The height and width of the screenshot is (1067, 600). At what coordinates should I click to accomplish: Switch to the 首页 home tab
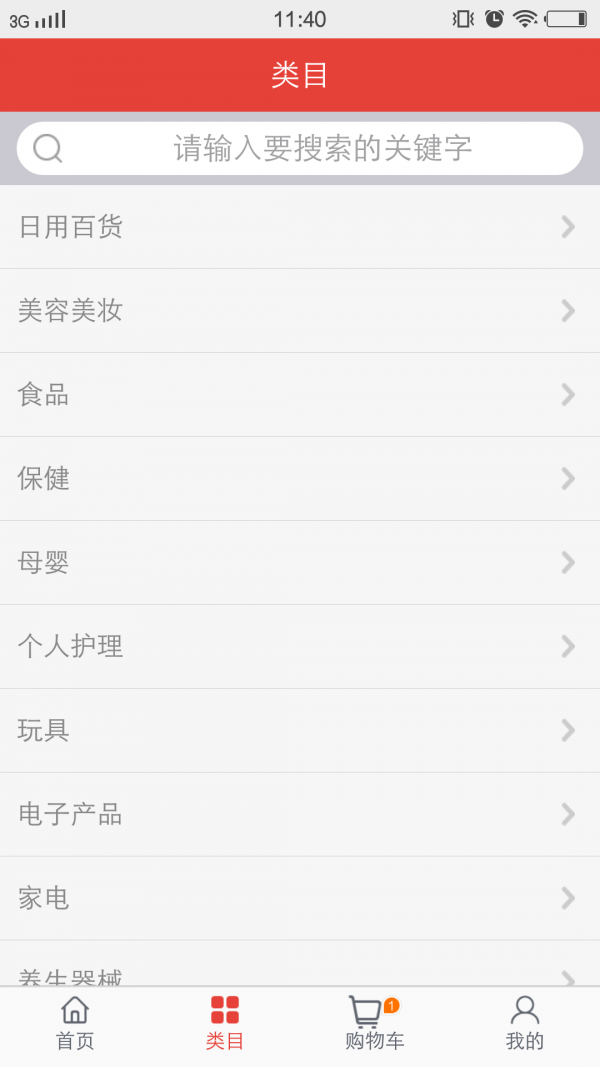click(x=75, y=1025)
